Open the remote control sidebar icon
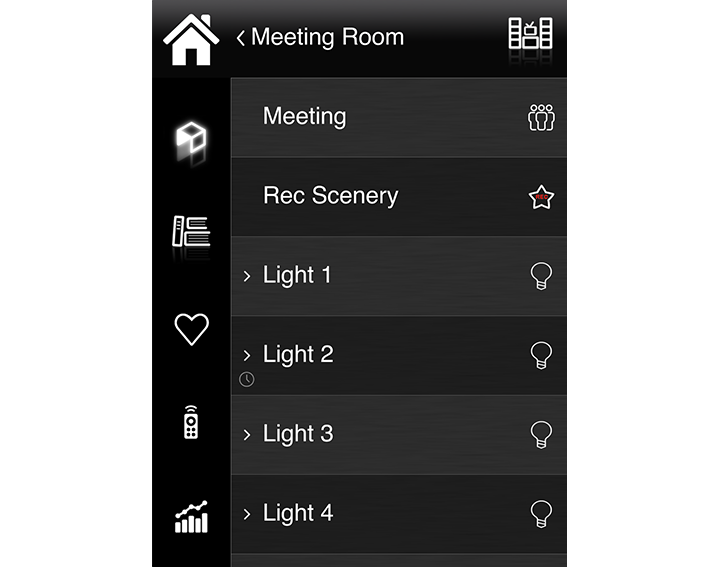The width and height of the screenshot is (720, 567). coord(191,422)
